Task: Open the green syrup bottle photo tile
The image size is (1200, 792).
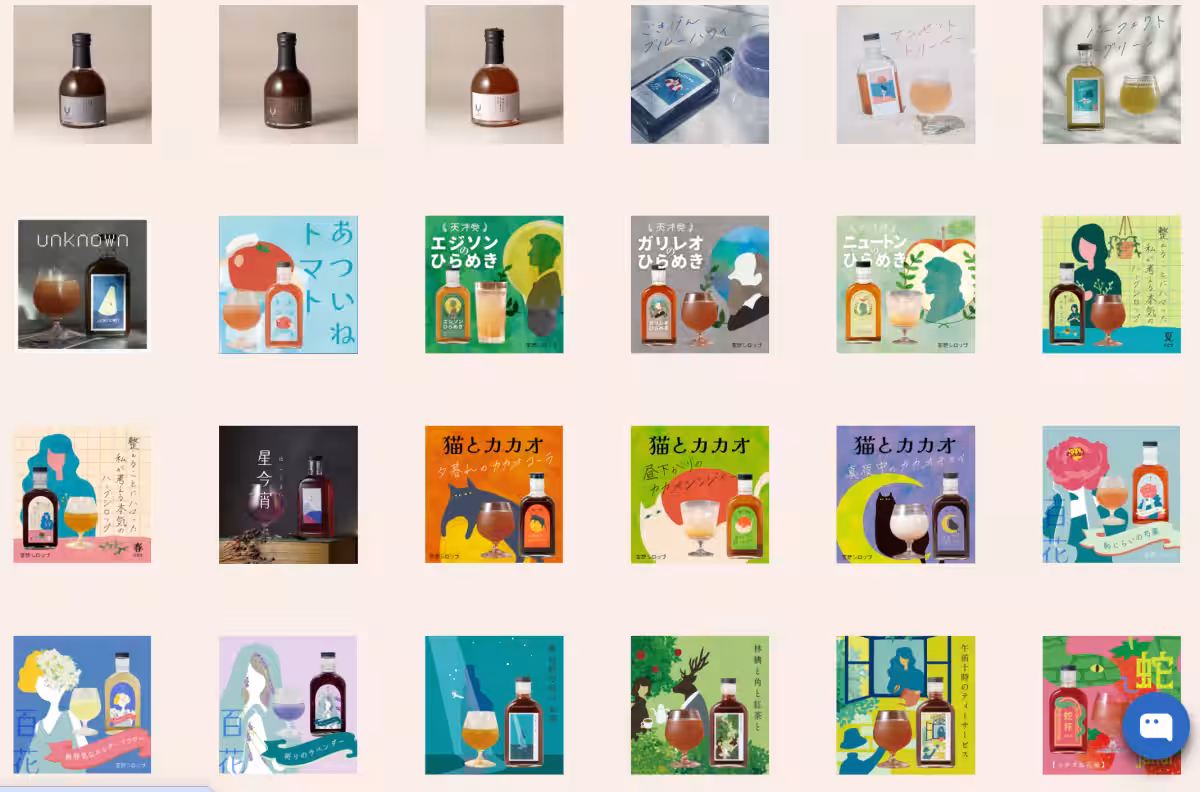Action: coord(1111,75)
